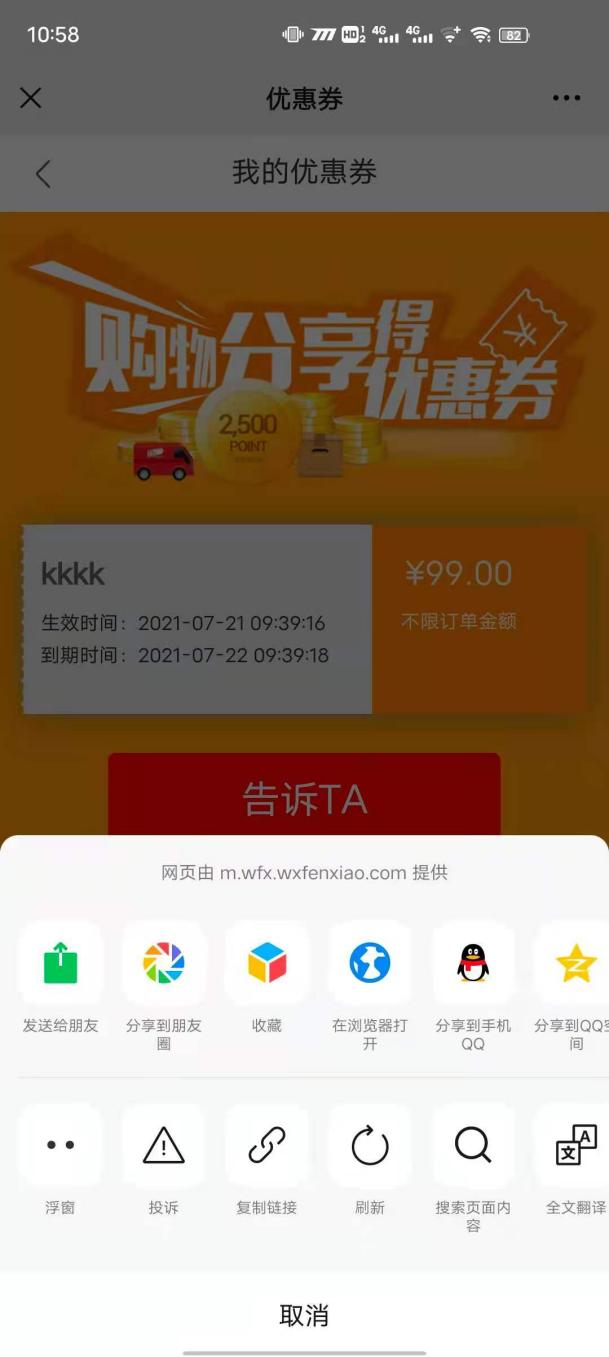This screenshot has width=609, height=1357.
Task: Go back from 我的优惠券
Action: 43,173
